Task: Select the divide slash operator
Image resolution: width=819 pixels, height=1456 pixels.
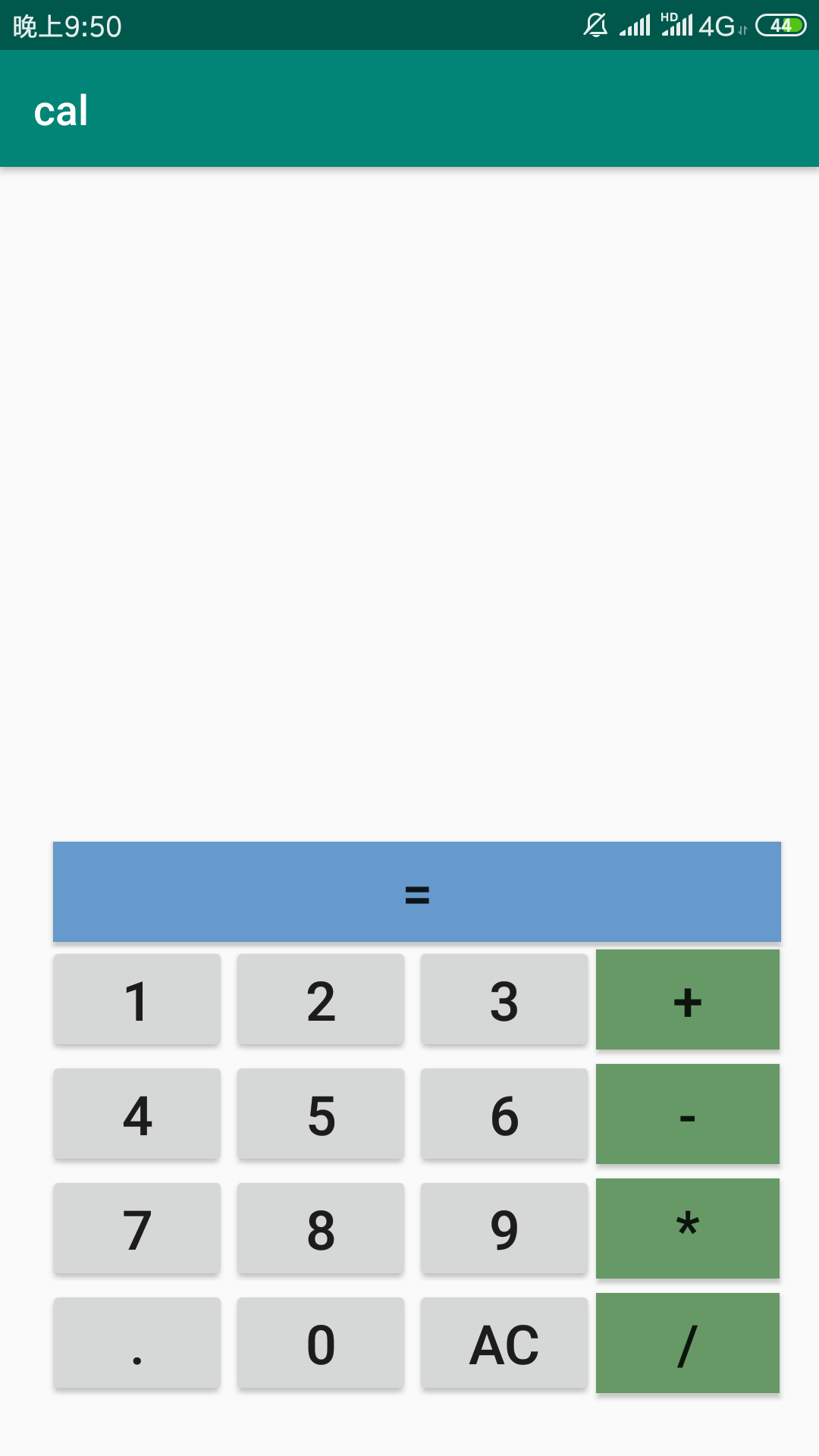Action: coord(688,1343)
